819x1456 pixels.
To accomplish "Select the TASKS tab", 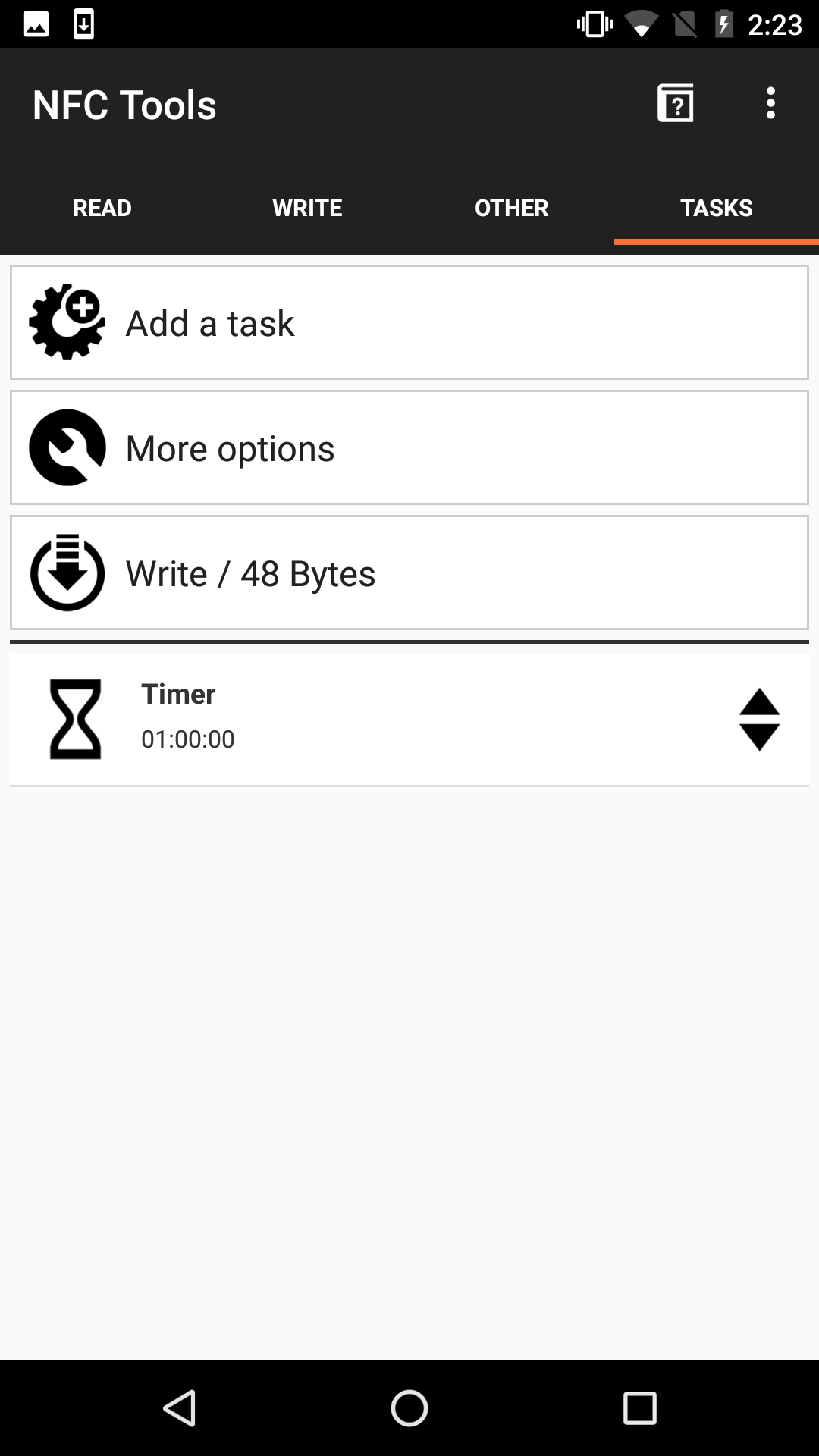I will tap(716, 208).
